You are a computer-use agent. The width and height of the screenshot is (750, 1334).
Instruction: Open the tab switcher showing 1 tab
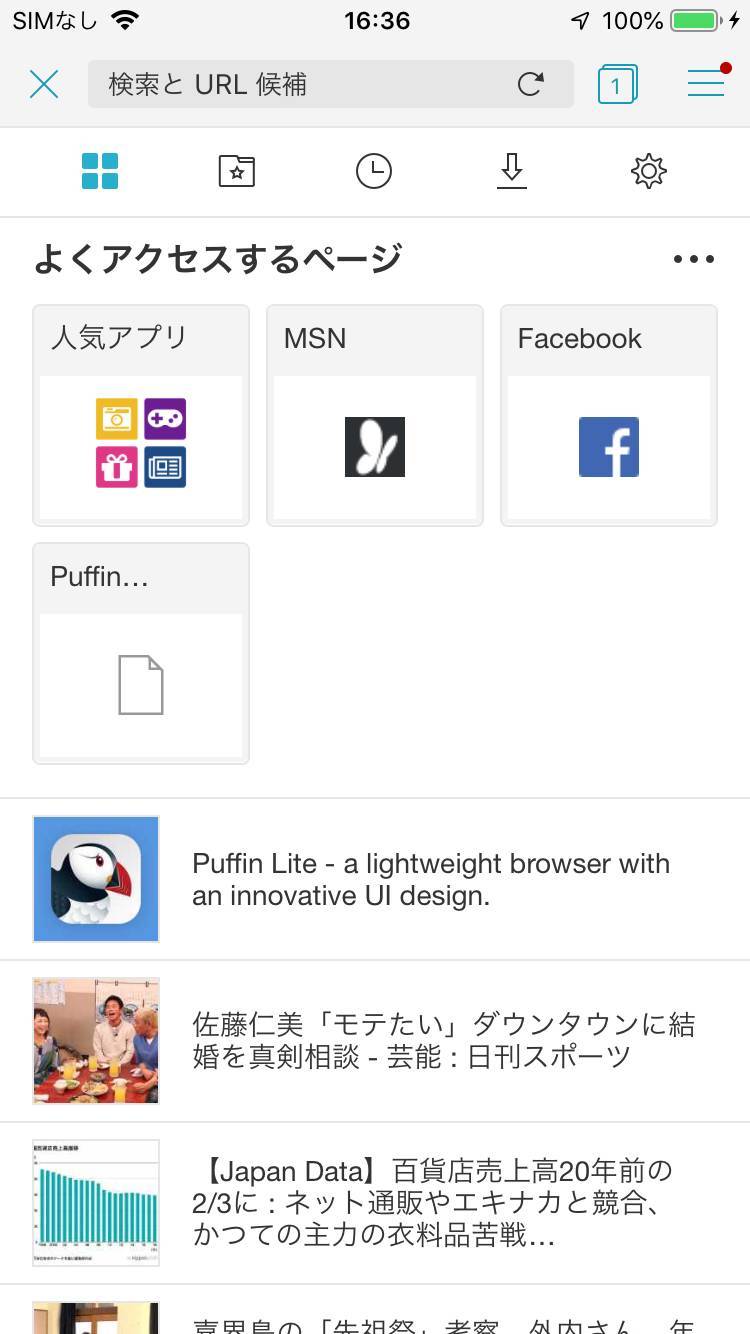pyautogui.click(x=617, y=85)
